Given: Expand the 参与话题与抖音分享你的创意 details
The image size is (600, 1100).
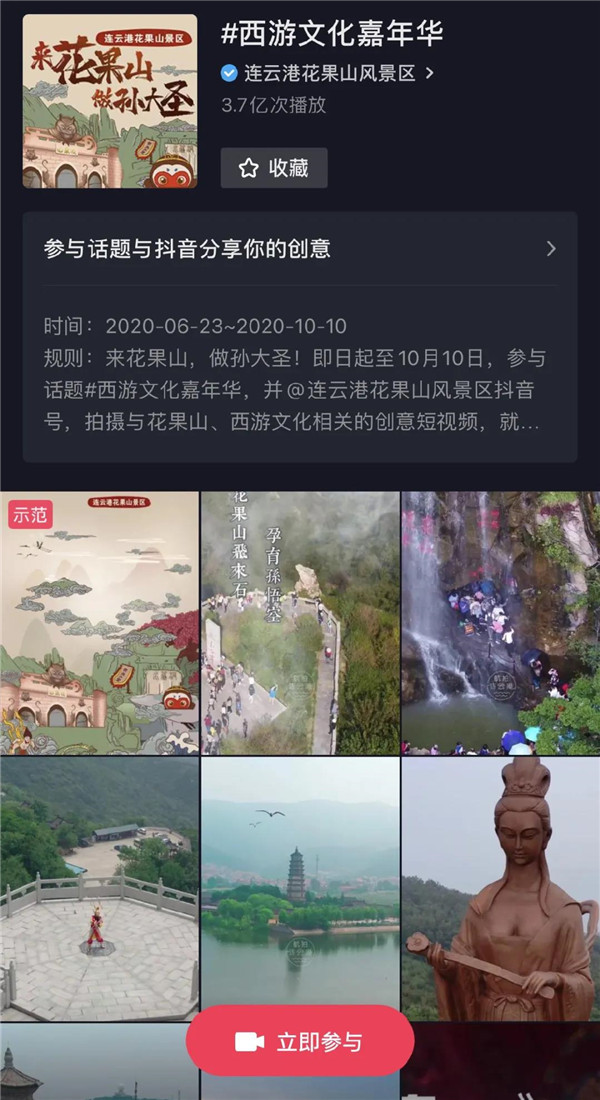Looking at the screenshot, I should 300,248.
